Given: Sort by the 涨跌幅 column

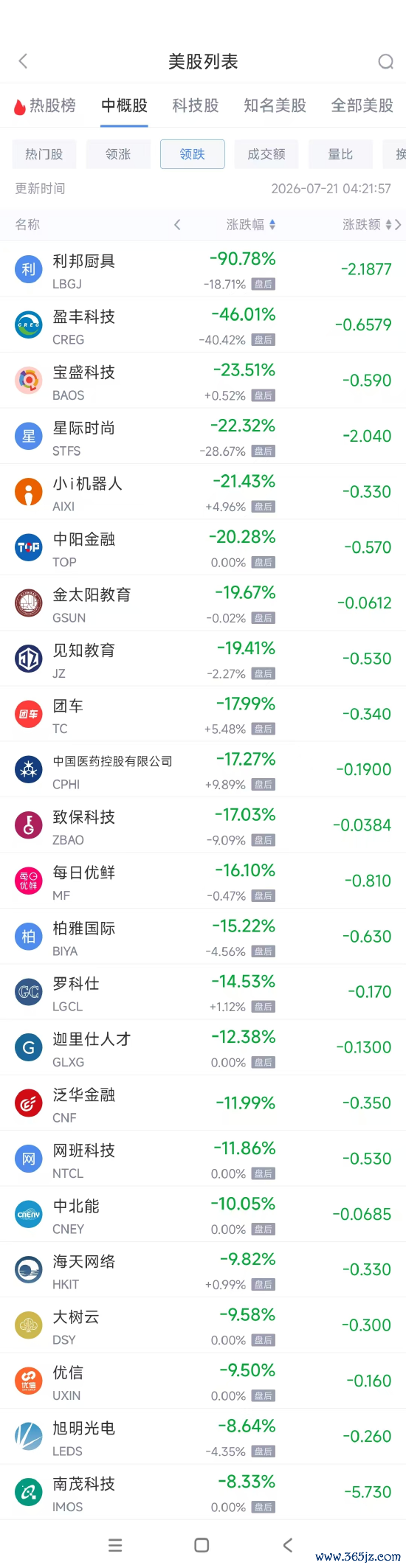Looking at the screenshot, I should 251,224.
